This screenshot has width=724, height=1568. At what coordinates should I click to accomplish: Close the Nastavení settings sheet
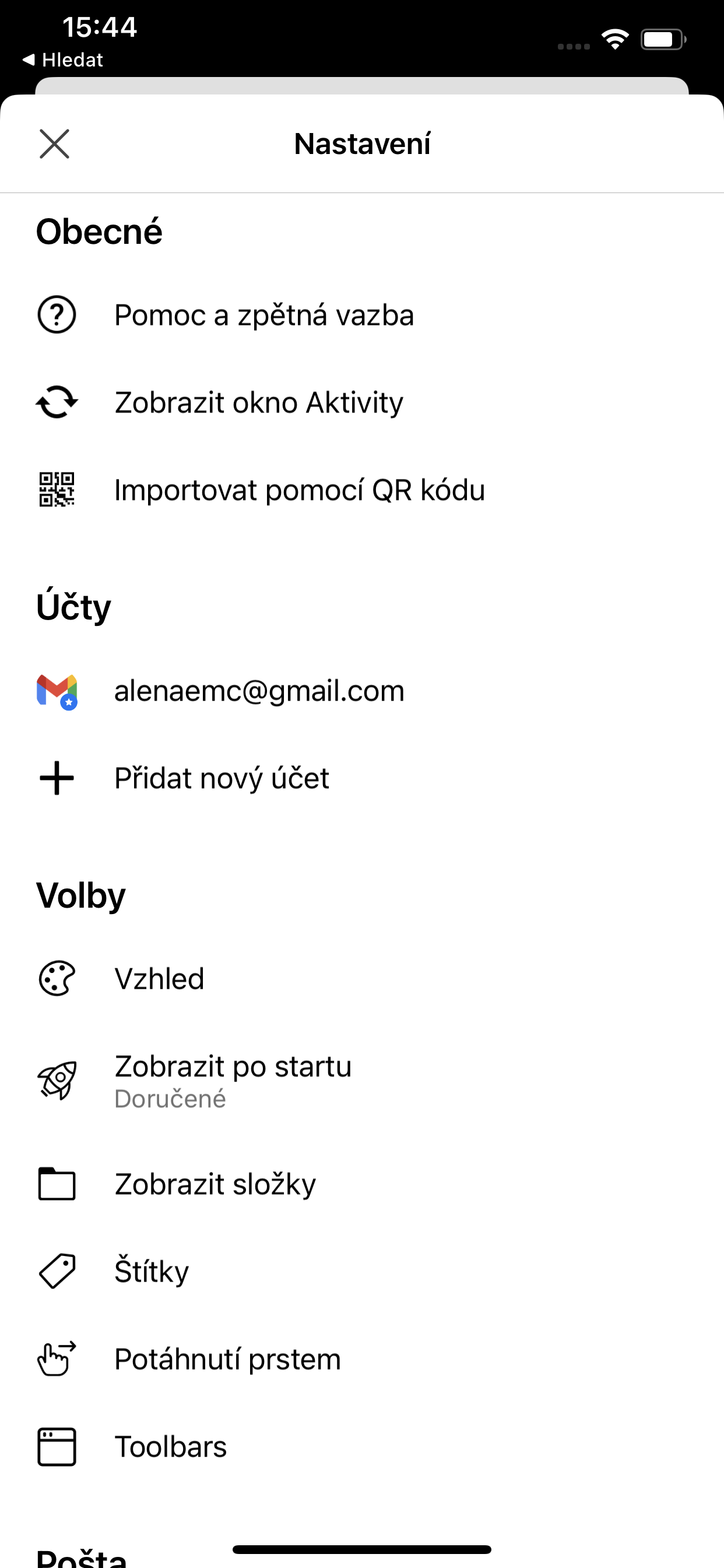click(x=55, y=144)
